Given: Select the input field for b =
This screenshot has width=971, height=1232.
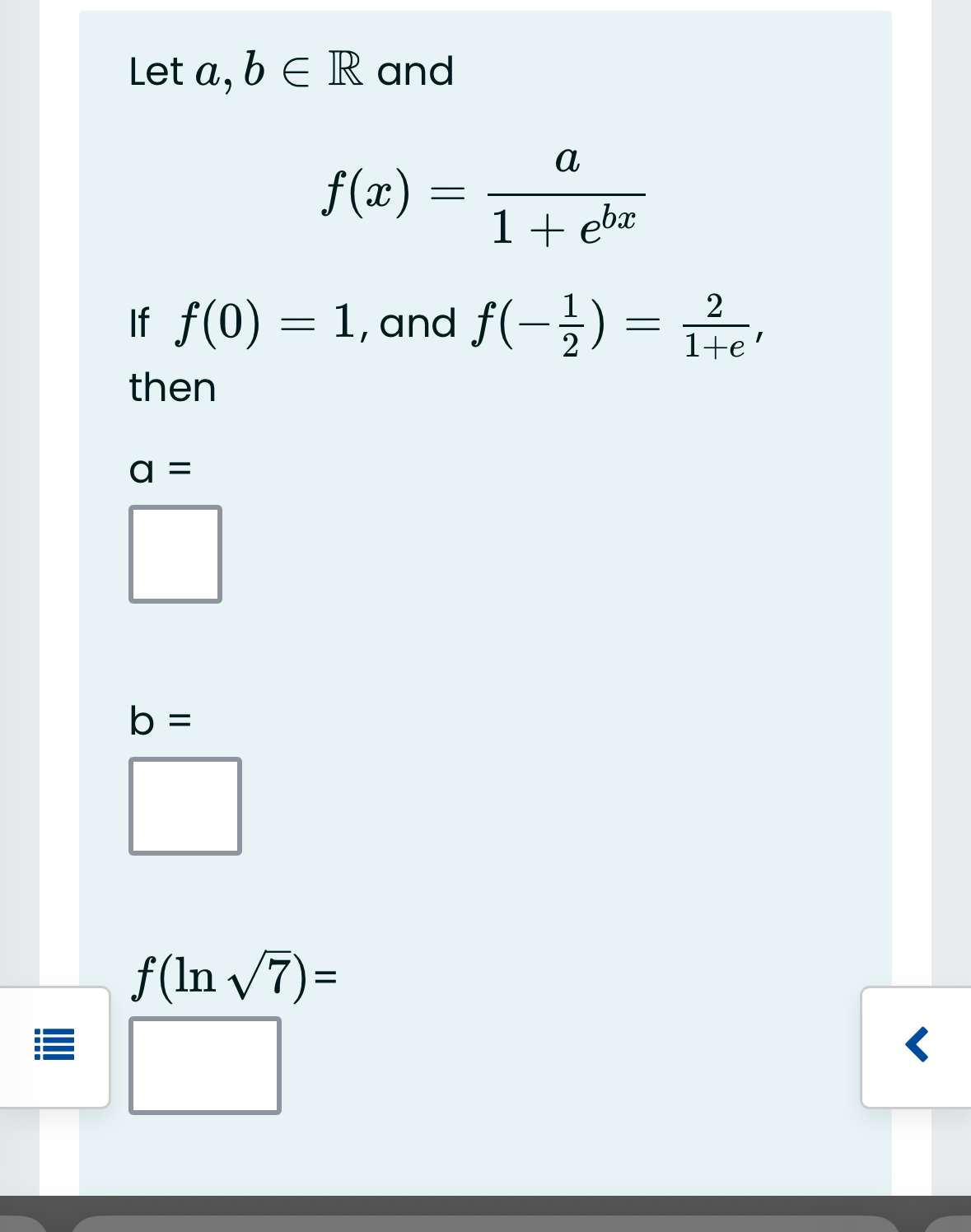Looking at the screenshot, I should tap(184, 805).
